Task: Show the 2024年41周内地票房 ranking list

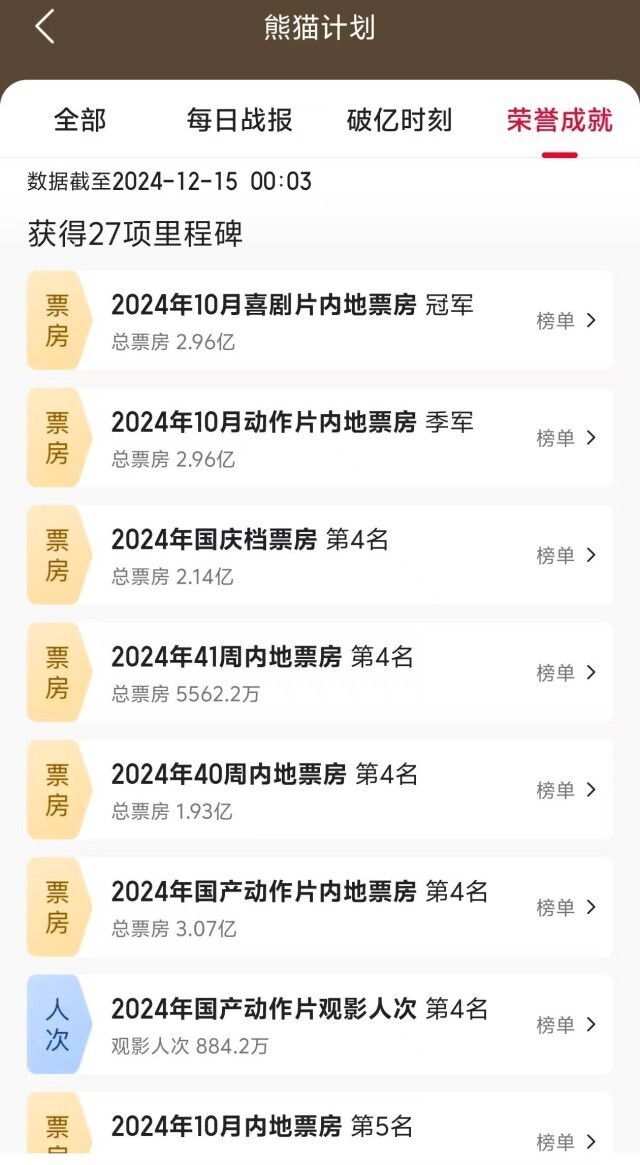Action: (566, 672)
